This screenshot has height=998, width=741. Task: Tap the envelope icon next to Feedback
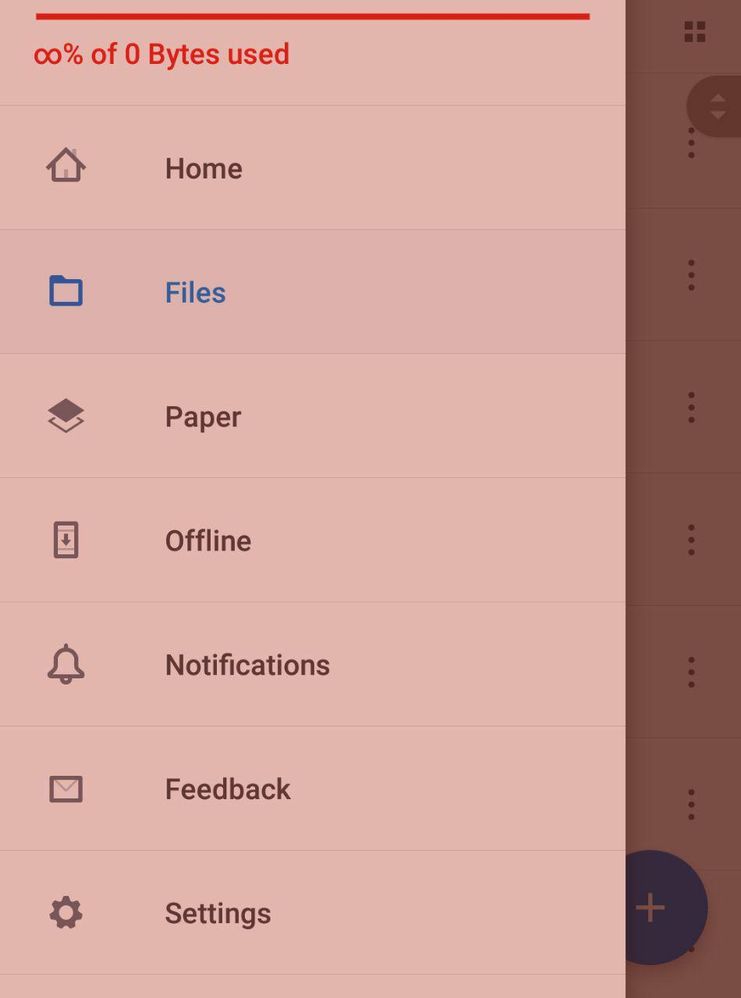(x=64, y=788)
